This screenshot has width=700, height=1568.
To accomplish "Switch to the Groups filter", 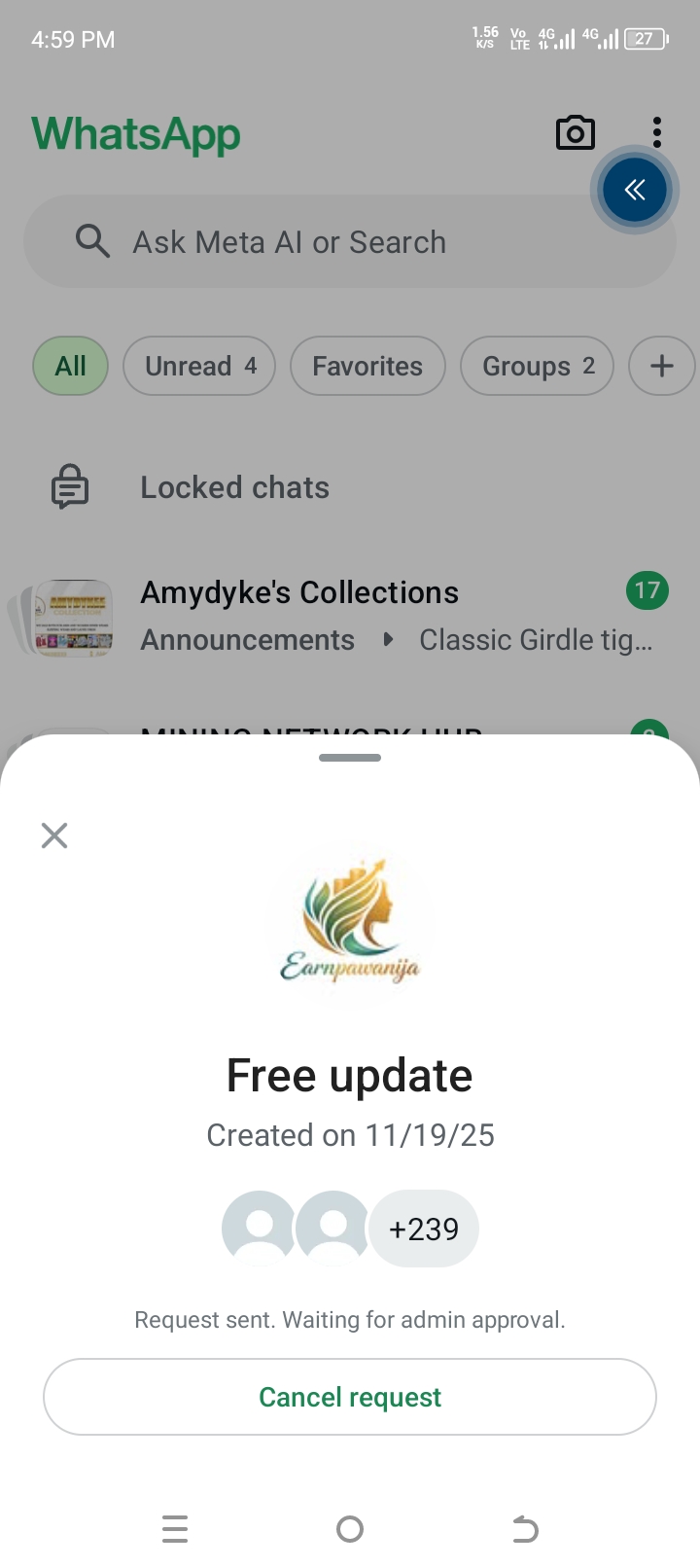I will (537, 367).
